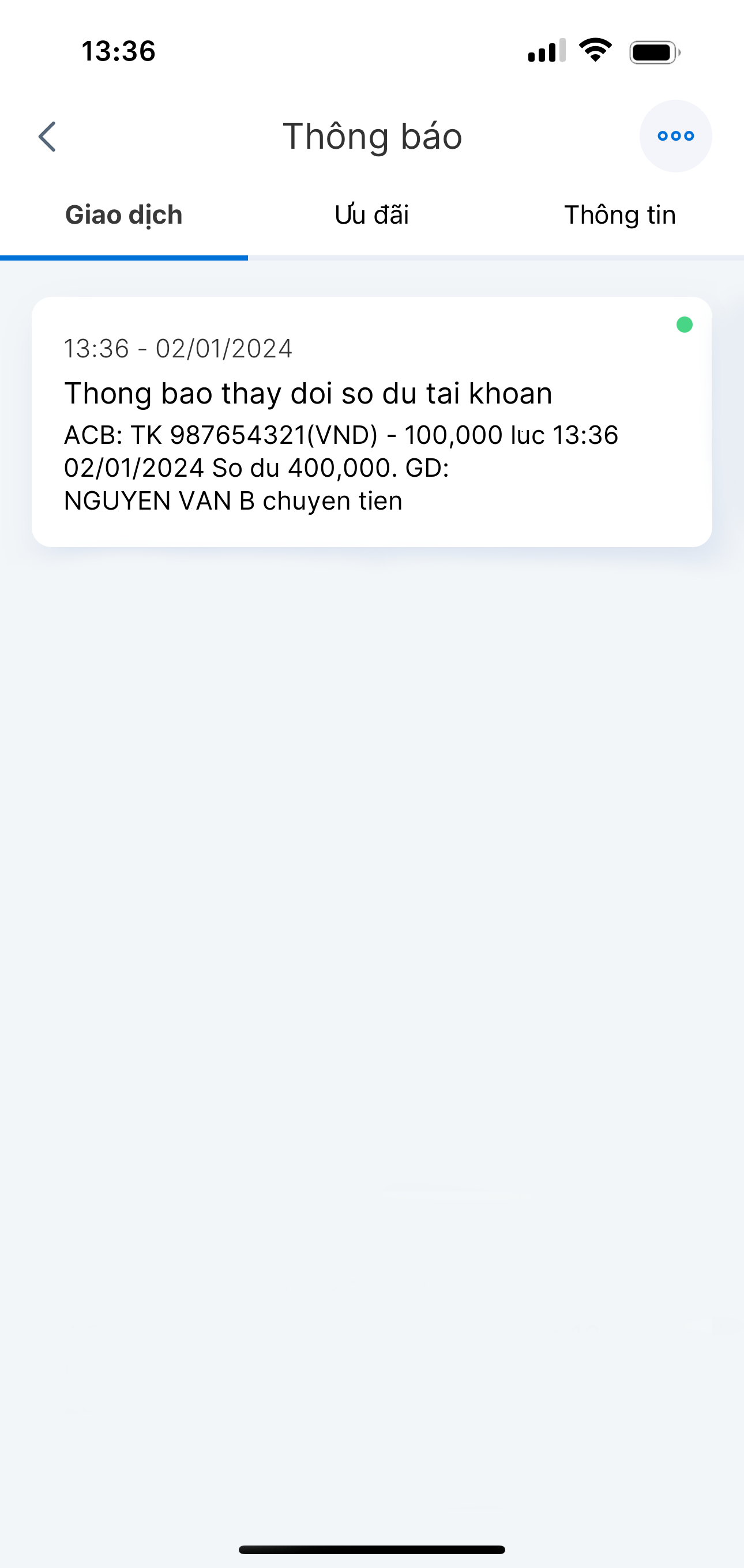Switch to the Ưu đãi tab
This screenshot has height=1568, width=744.
click(371, 216)
